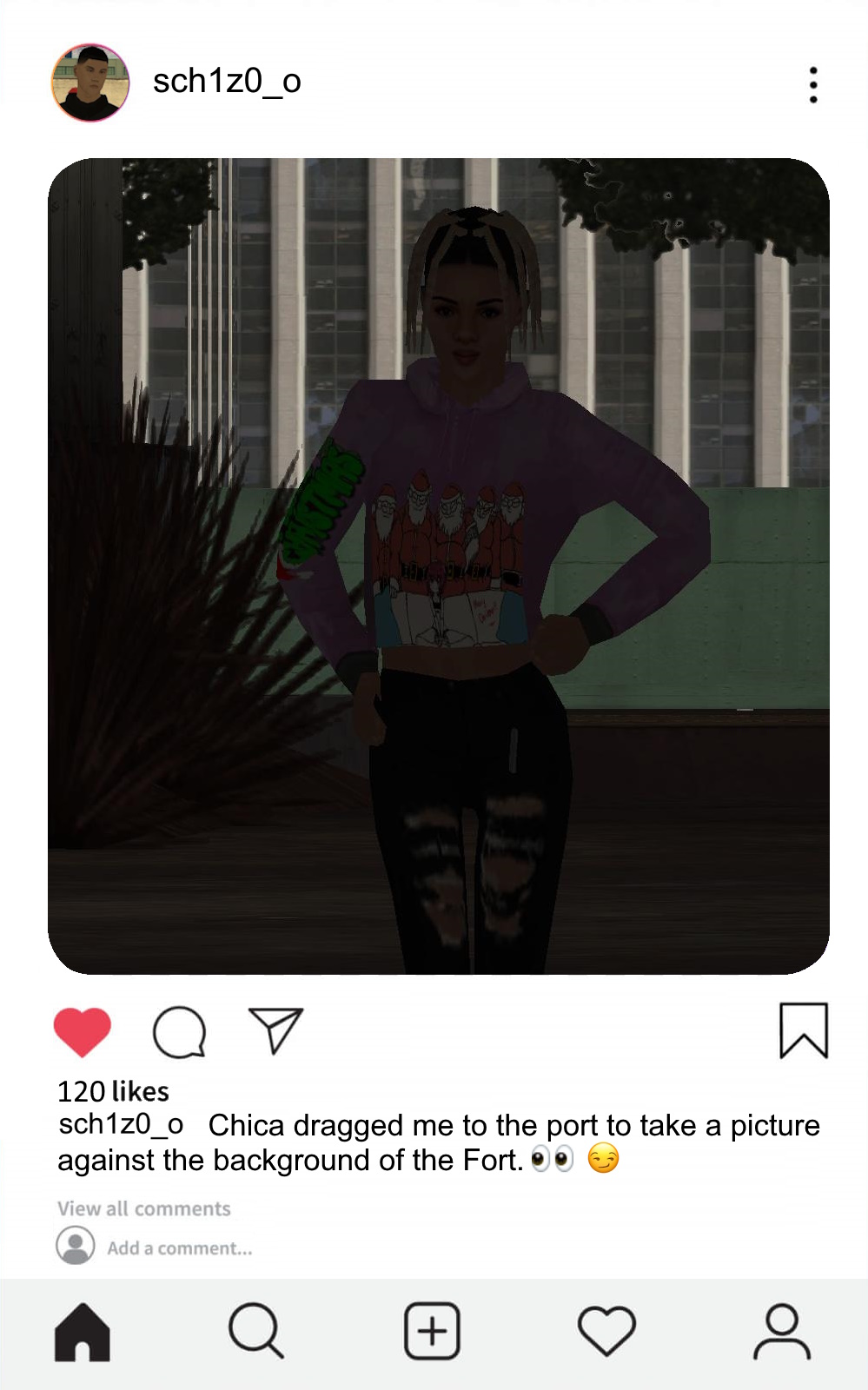Image resolution: width=868 pixels, height=1390 pixels.
Task: Open the activity heart tab
Action: [x=606, y=1331]
